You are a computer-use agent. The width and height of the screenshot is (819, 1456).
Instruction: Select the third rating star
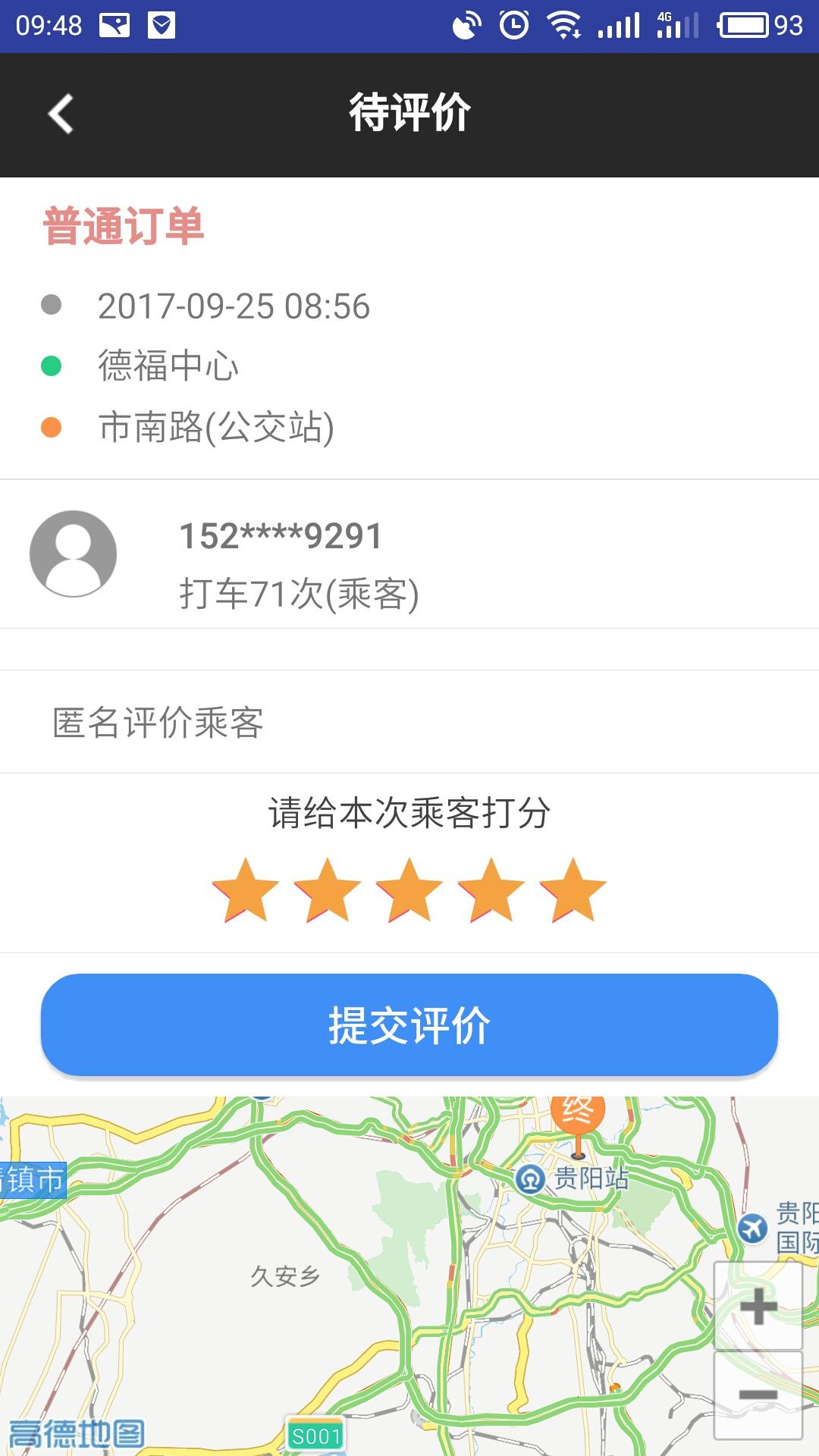pyautogui.click(x=409, y=891)
